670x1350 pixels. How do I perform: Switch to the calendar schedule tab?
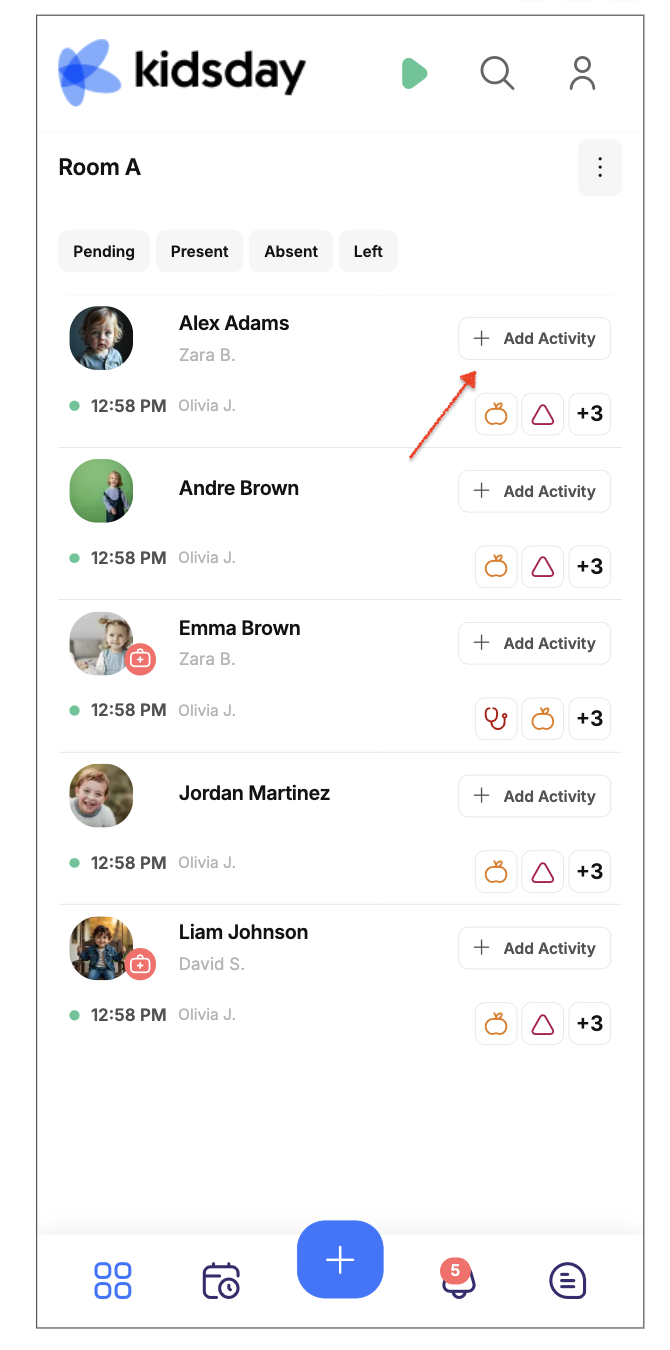click(x=221, y=1281)
